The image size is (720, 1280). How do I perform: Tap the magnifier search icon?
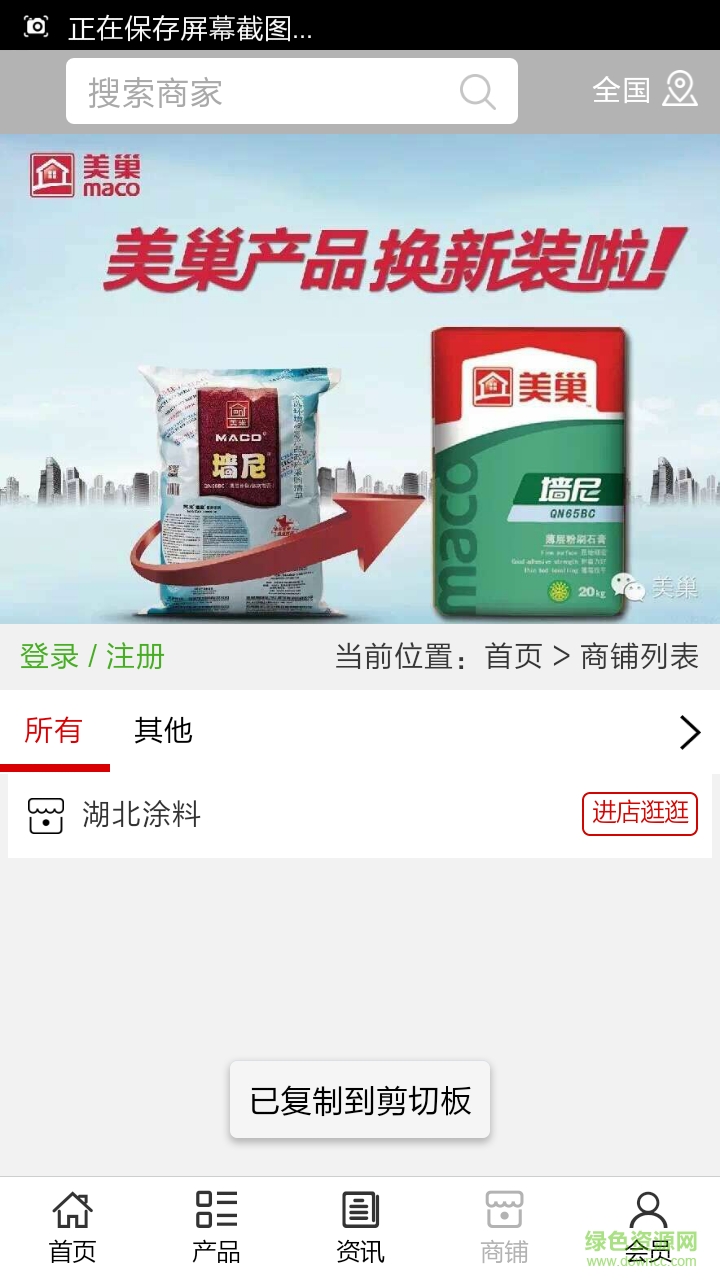coord(478,92)
